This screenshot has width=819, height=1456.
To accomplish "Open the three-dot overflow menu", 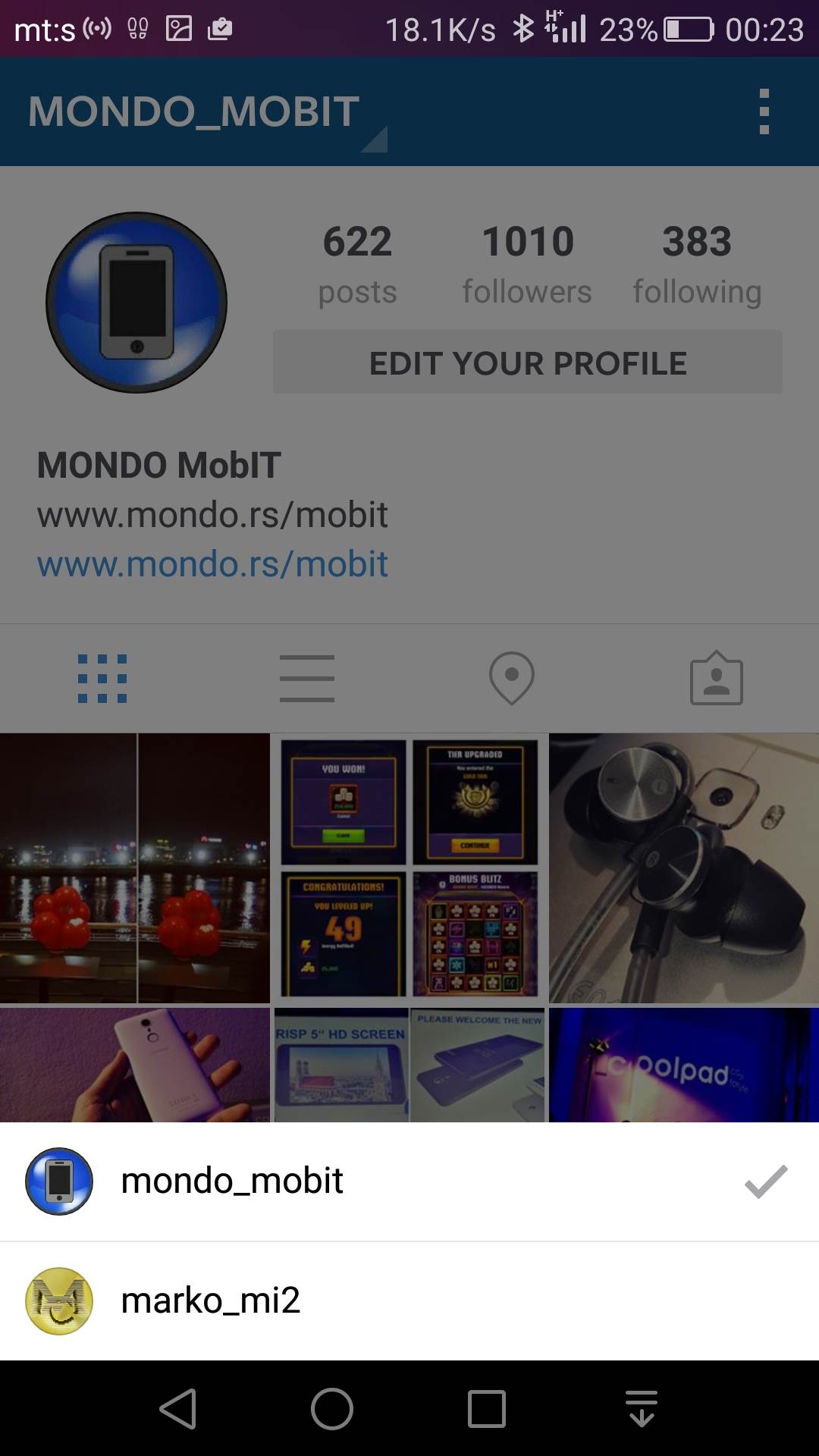I will [764, 111].
